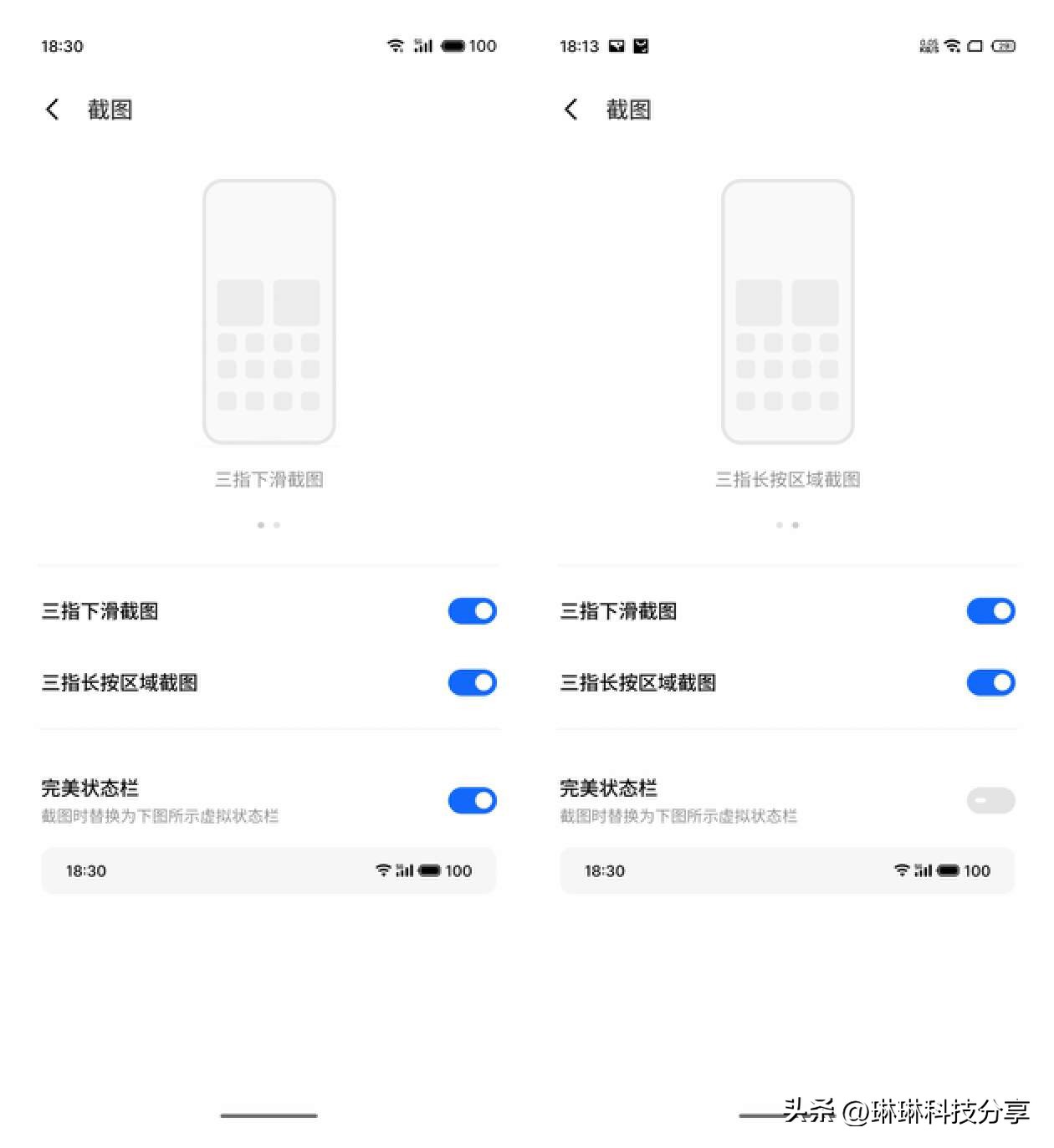Viewport: 1054px width, 1148px height.
Task: Open the second notification icon in the right status bar
Action: pos(642,46)
